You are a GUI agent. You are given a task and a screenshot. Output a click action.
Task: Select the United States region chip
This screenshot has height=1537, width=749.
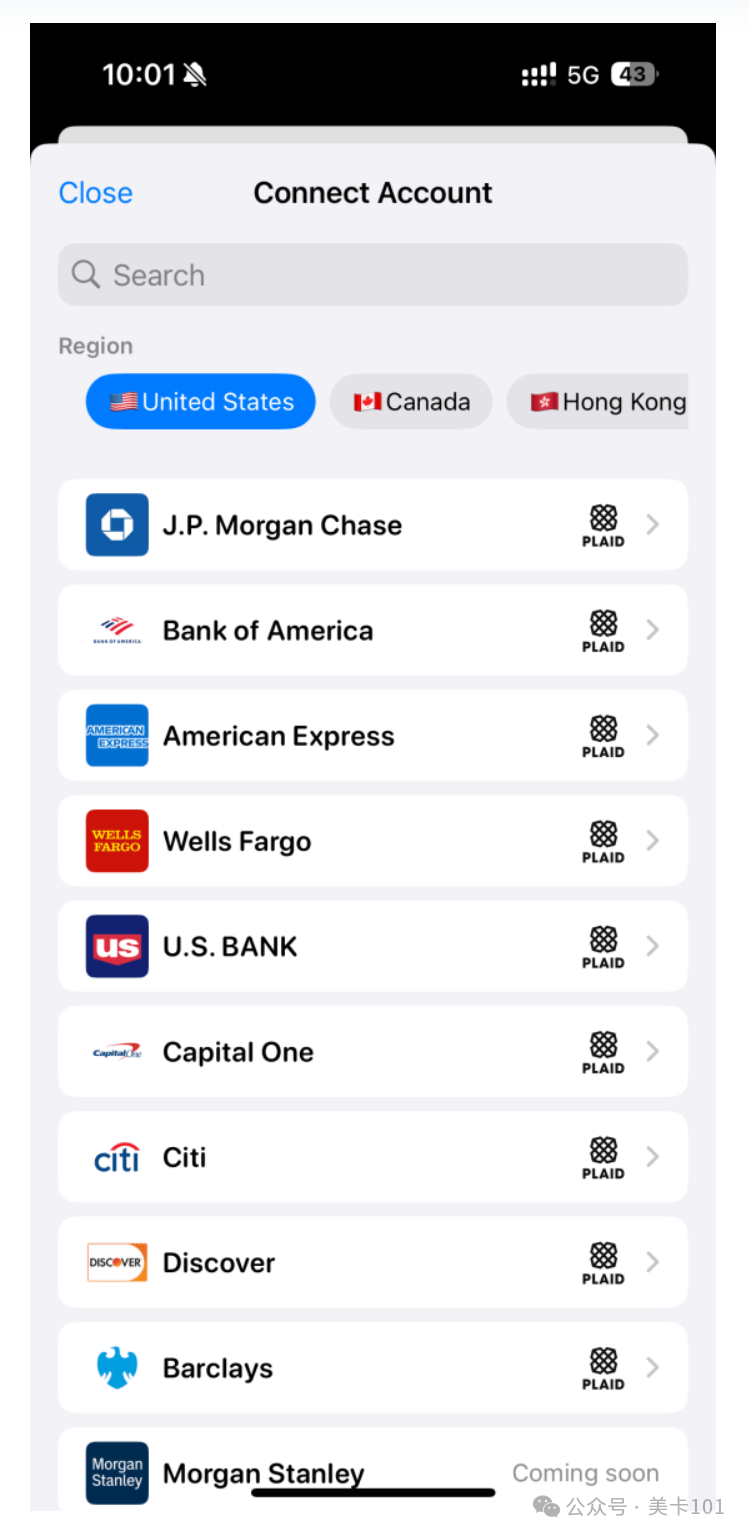pyautogui.click(x=201, y=402)
